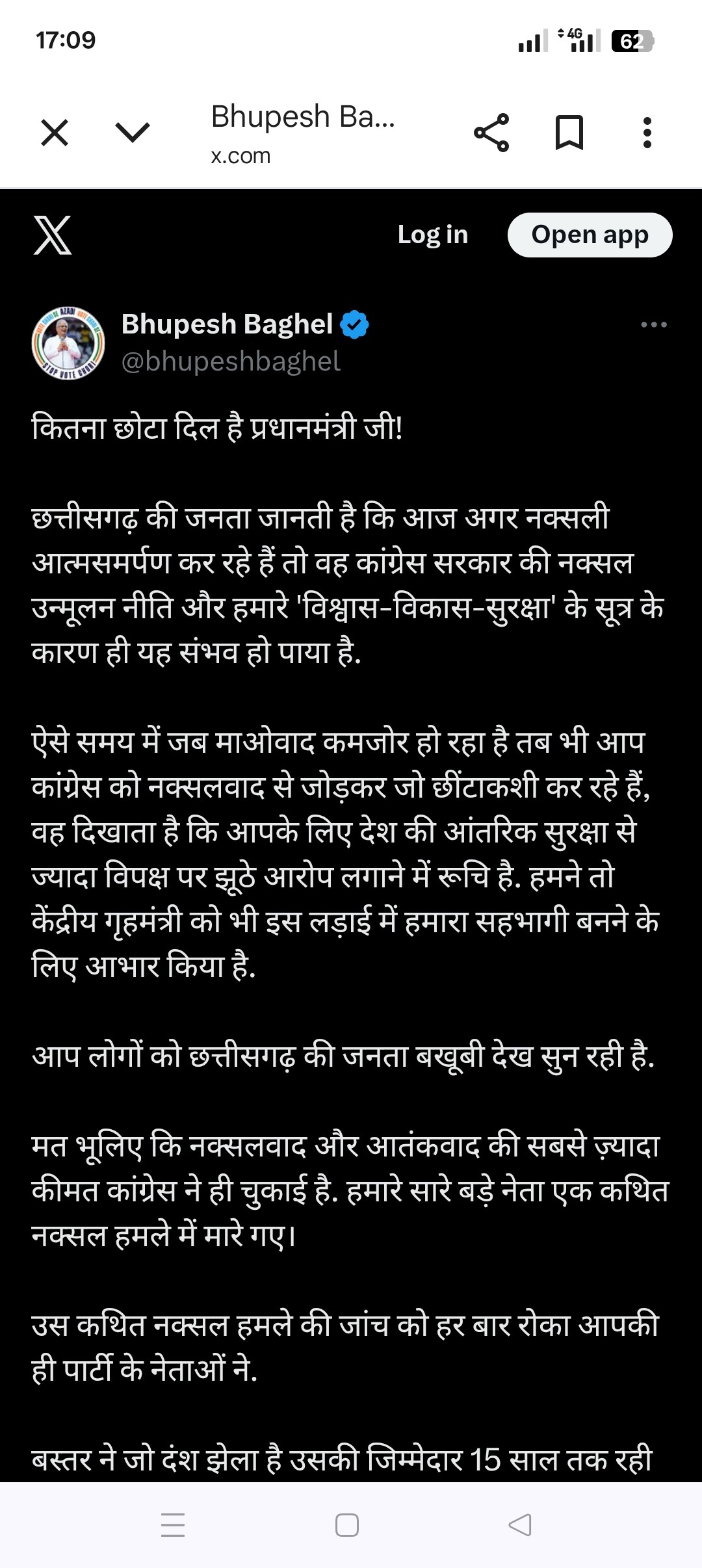Share this x.com page
702x1568 pixels.
(491, 133)
